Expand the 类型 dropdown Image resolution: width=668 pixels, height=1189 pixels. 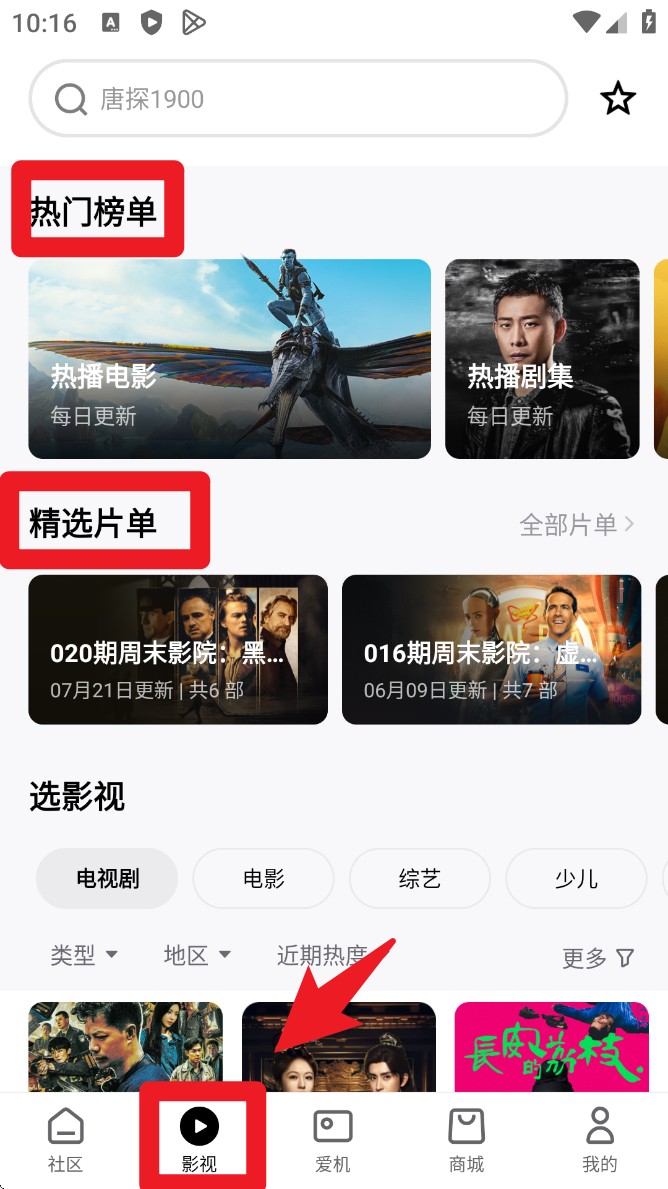tap(84, 956)
